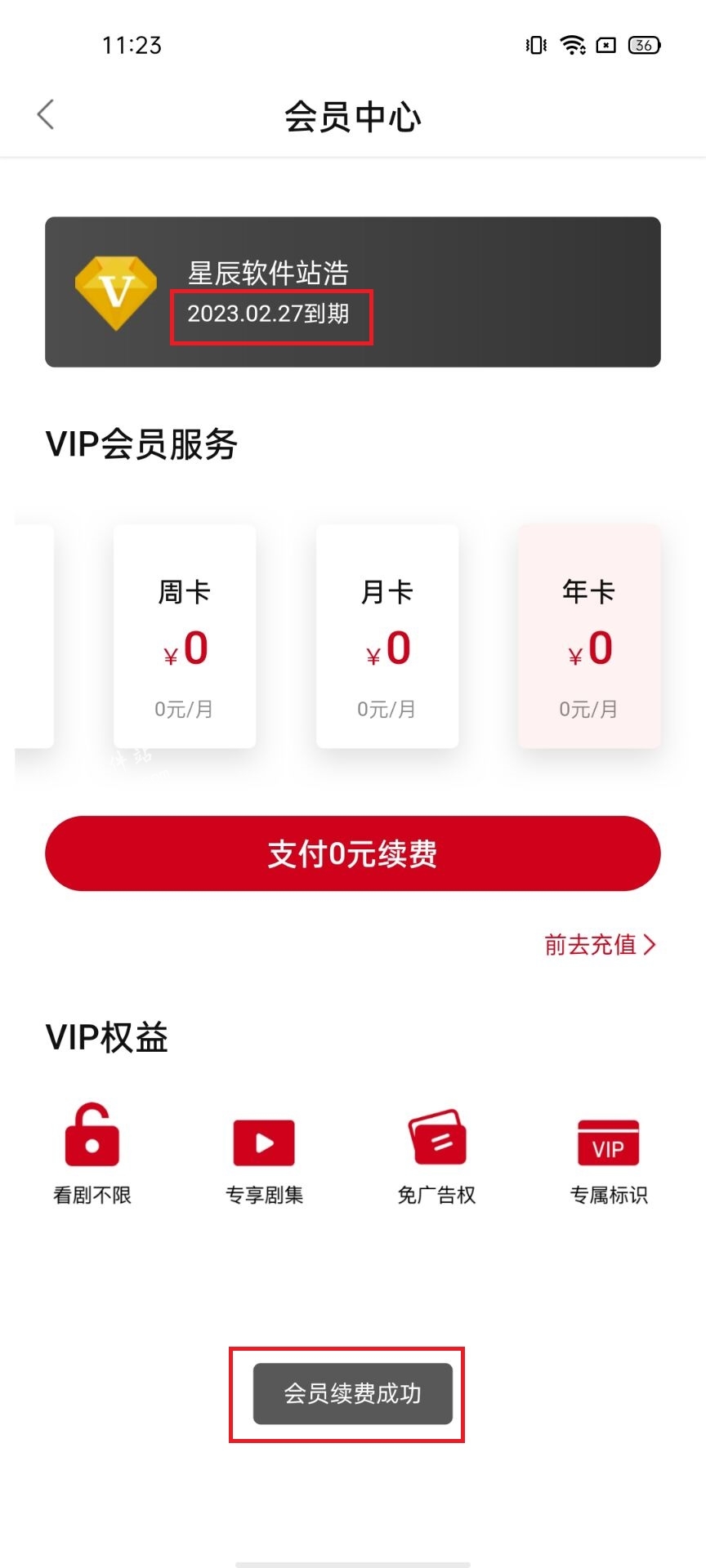
Task: Tap the 支付0元续费 button
Action: (352, 853)
